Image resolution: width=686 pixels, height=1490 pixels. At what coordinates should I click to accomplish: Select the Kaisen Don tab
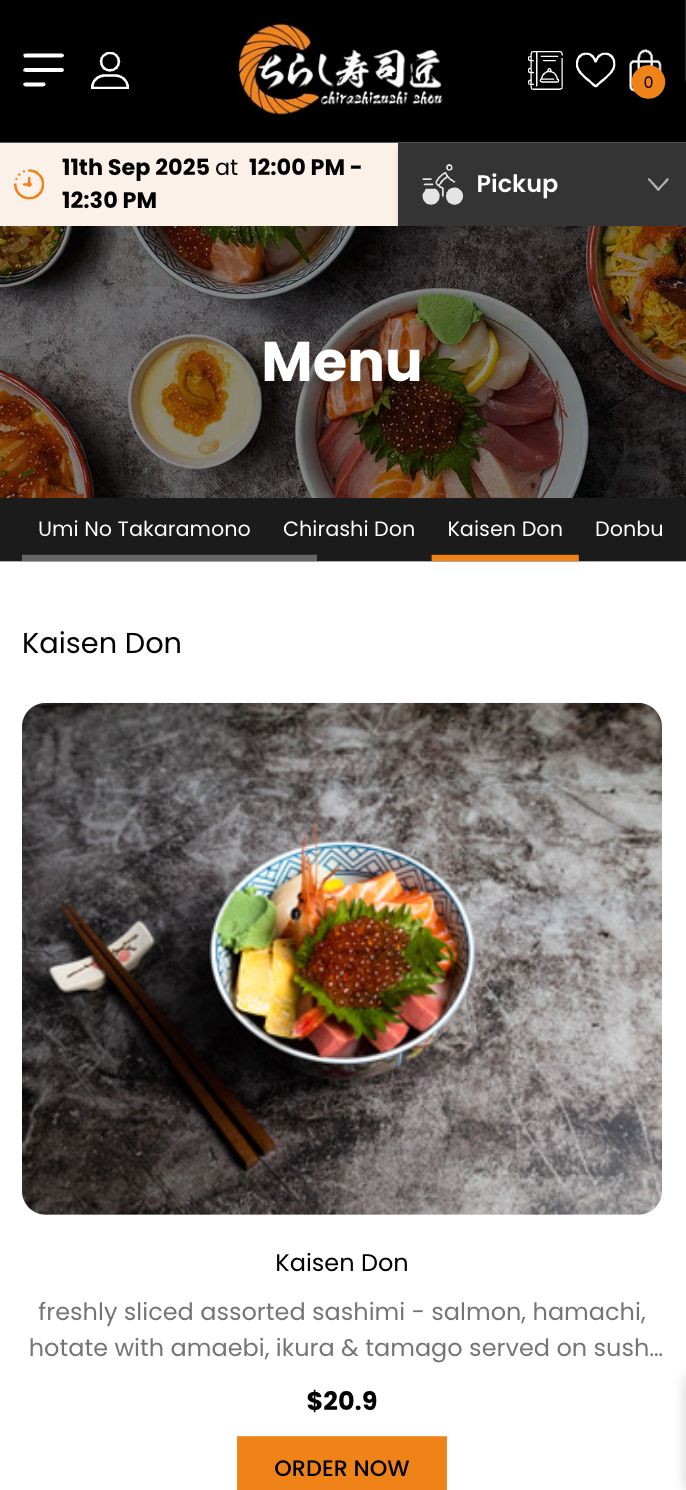click(505, 529)
